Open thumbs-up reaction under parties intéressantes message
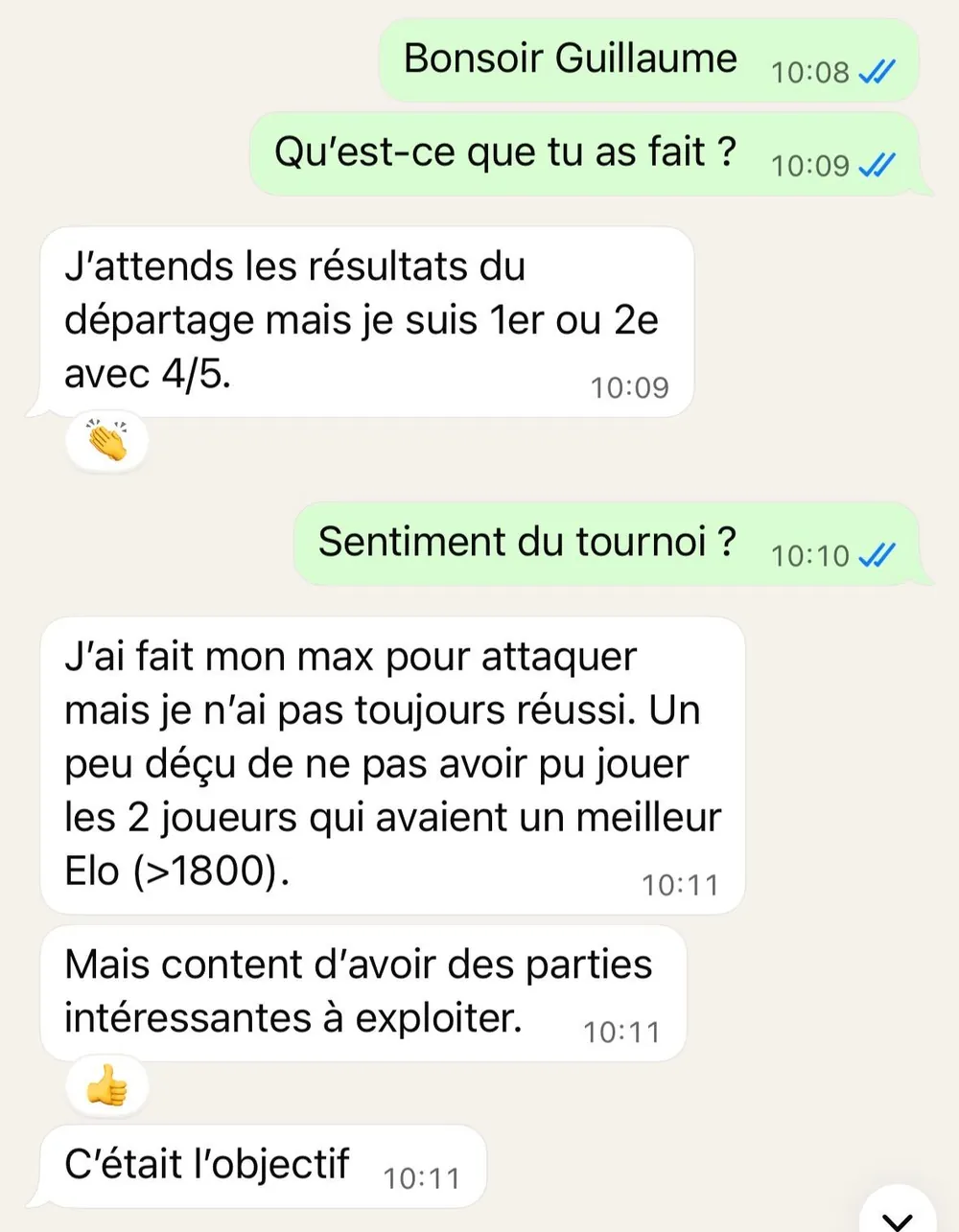This screenshot has width=959, height=1232. point(106,1086)
